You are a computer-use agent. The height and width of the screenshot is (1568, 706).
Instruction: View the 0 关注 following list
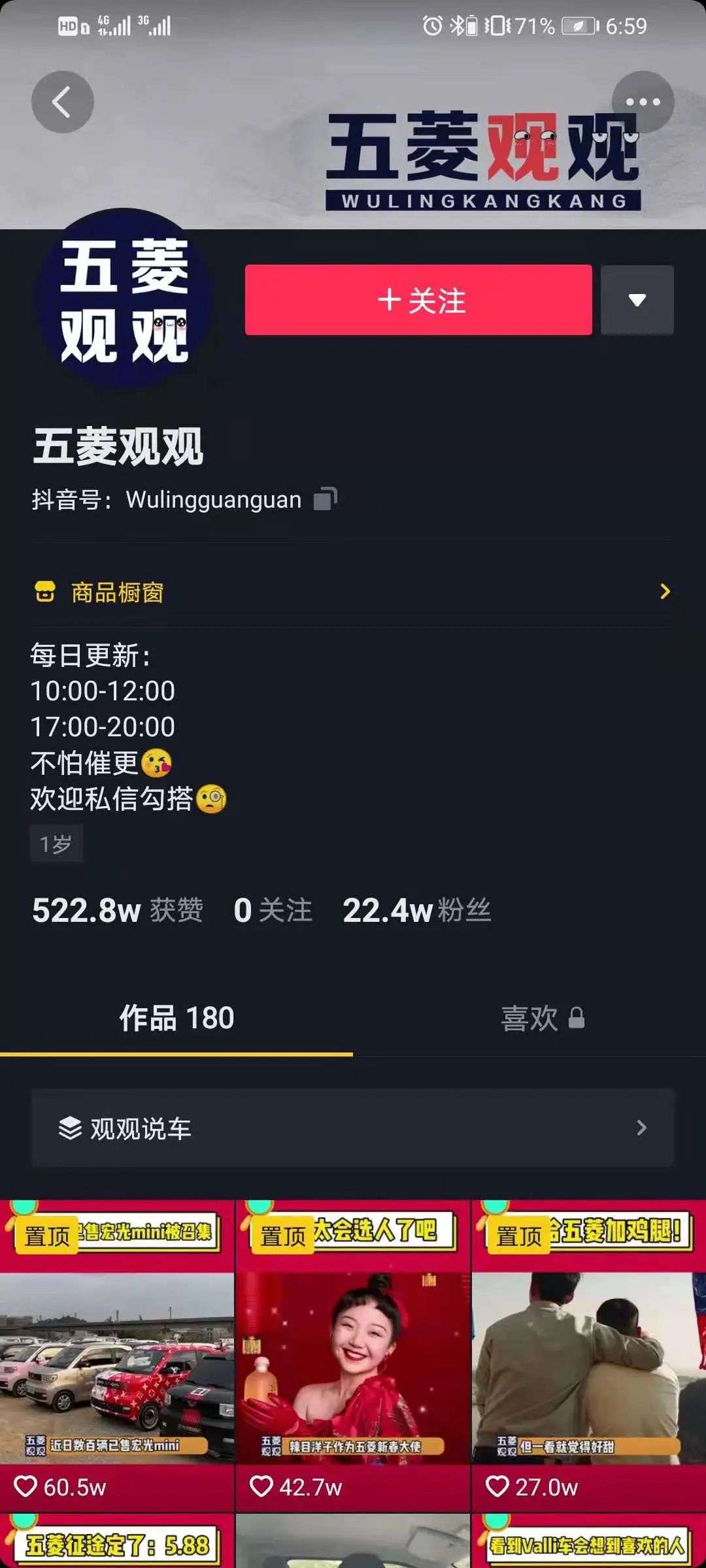click(x=273, y=910)
